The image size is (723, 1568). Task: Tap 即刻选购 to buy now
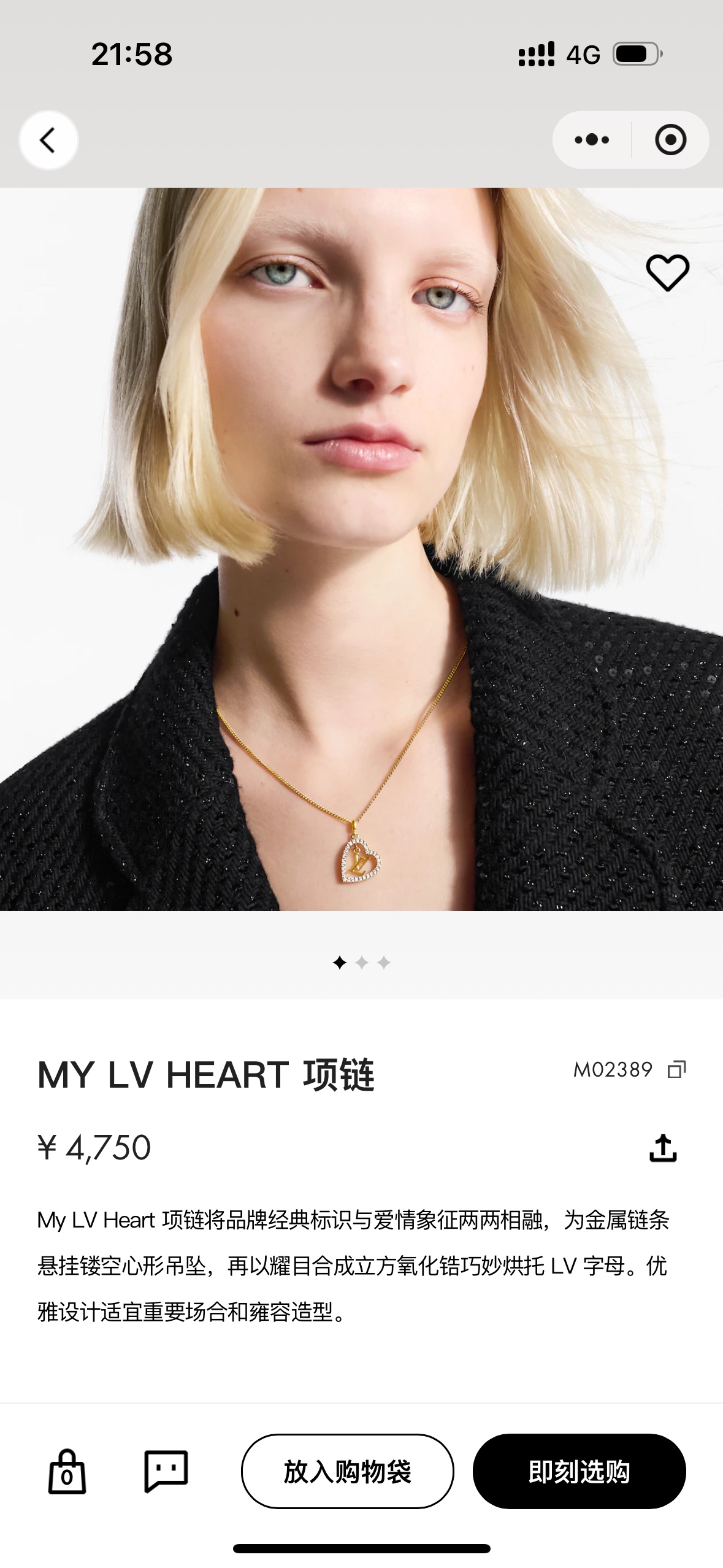point(579,1471)
